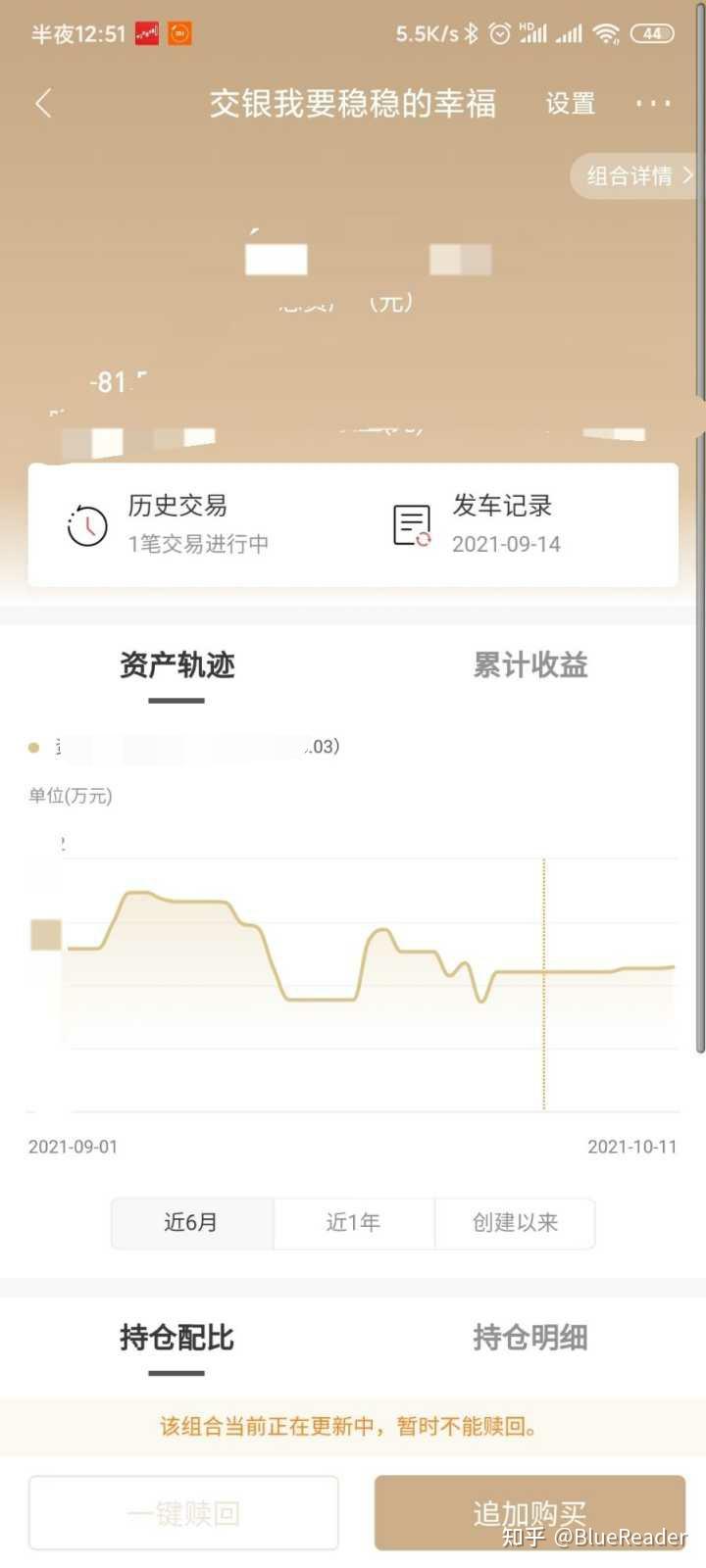The height and width of the screenshot is (1568, 706).
Task: Tap the Bluetooth icon in status bar
Action: pyautogui.click(x=472, y=32)
